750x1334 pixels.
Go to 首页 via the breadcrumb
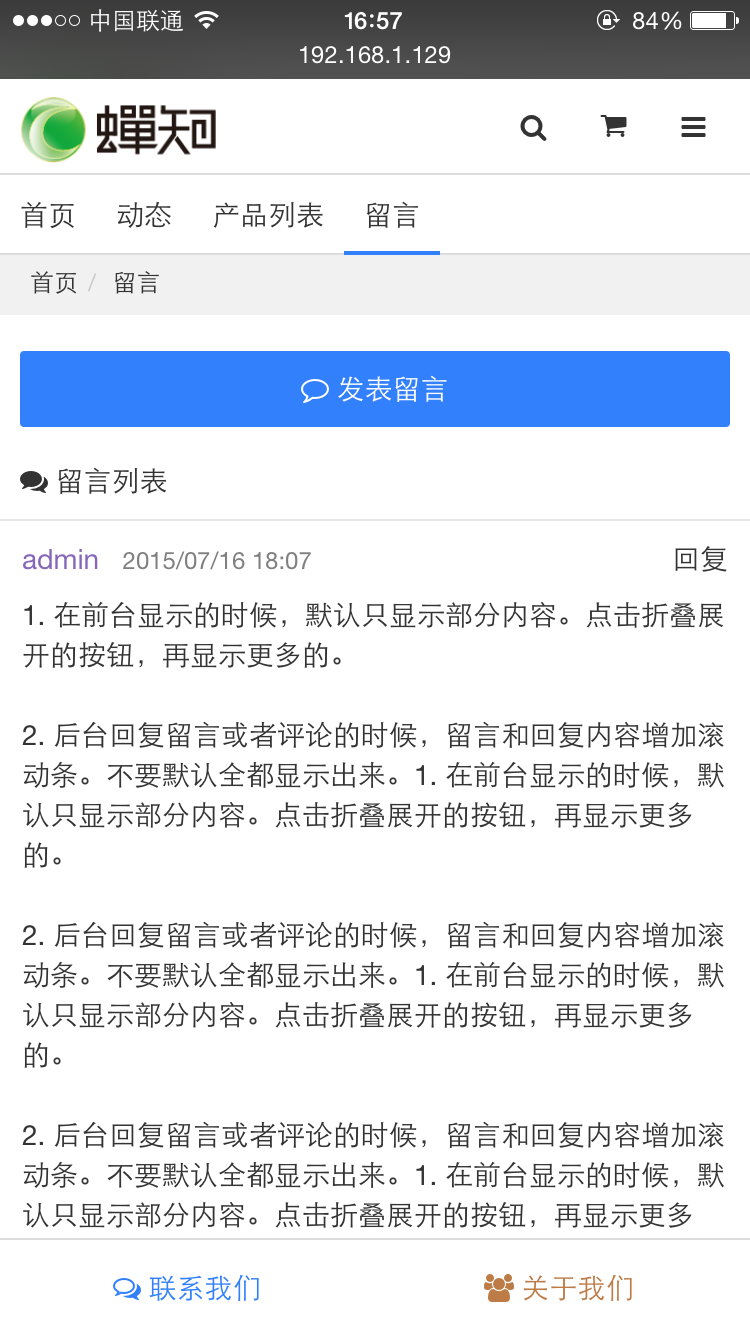[54, 283]
